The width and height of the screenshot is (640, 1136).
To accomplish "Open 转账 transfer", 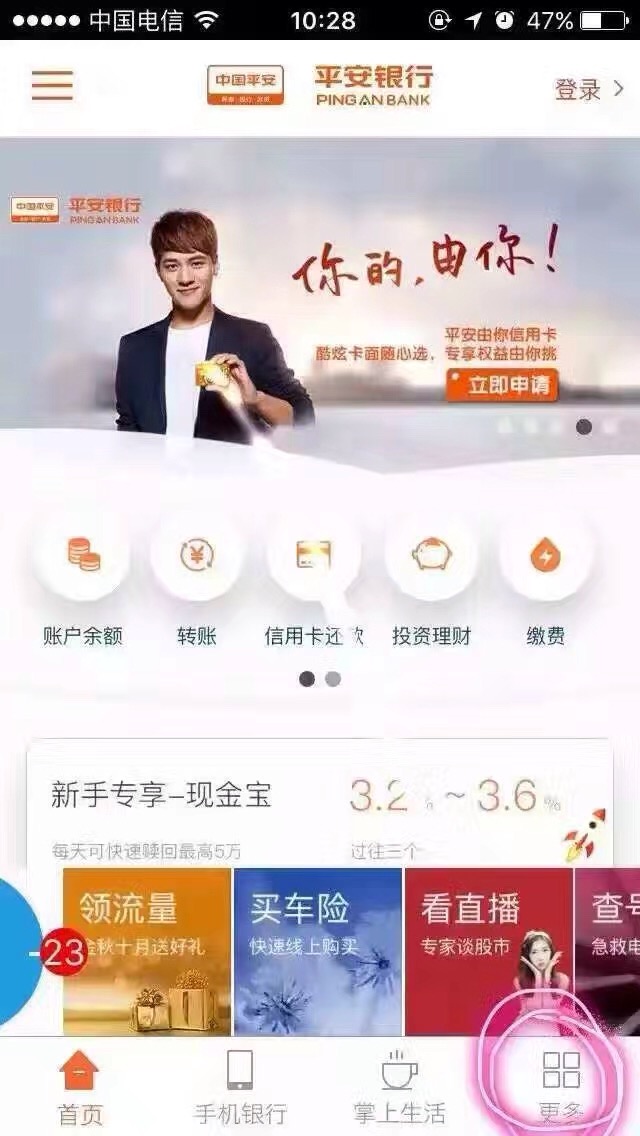I will point(197,556).
